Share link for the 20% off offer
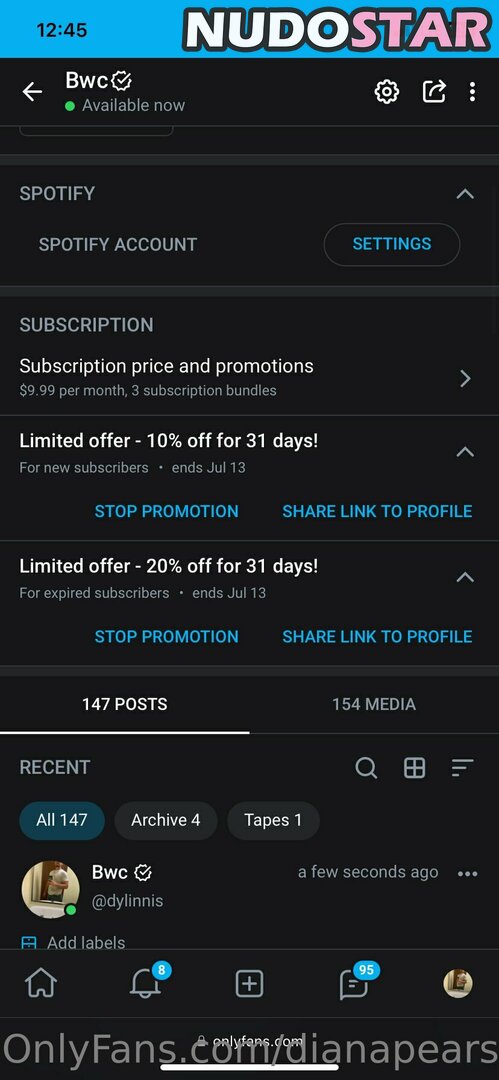The image size is (499, 1080). (377, 636)
